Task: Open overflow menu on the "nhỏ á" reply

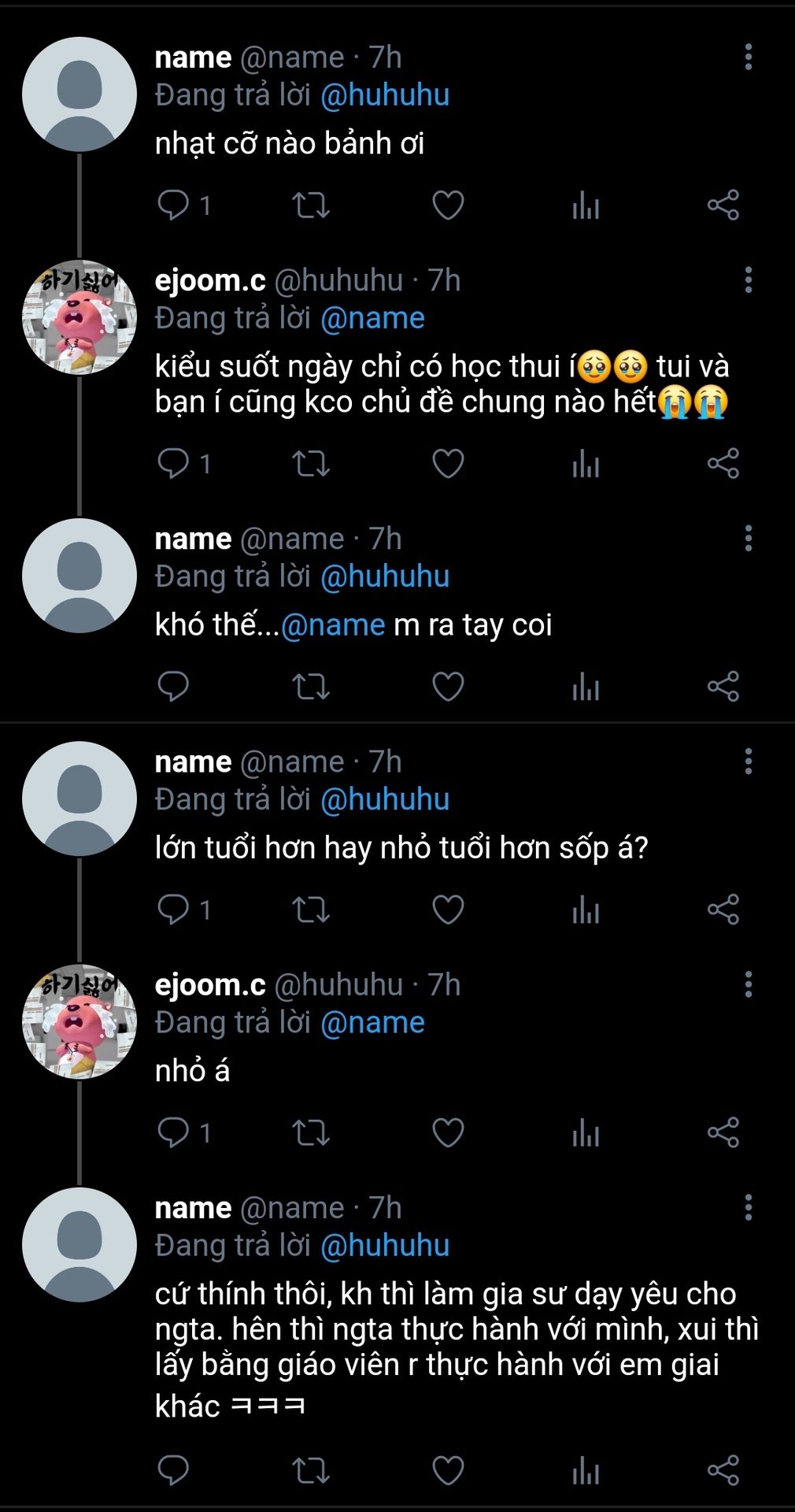Action: [x=748, y=984]
